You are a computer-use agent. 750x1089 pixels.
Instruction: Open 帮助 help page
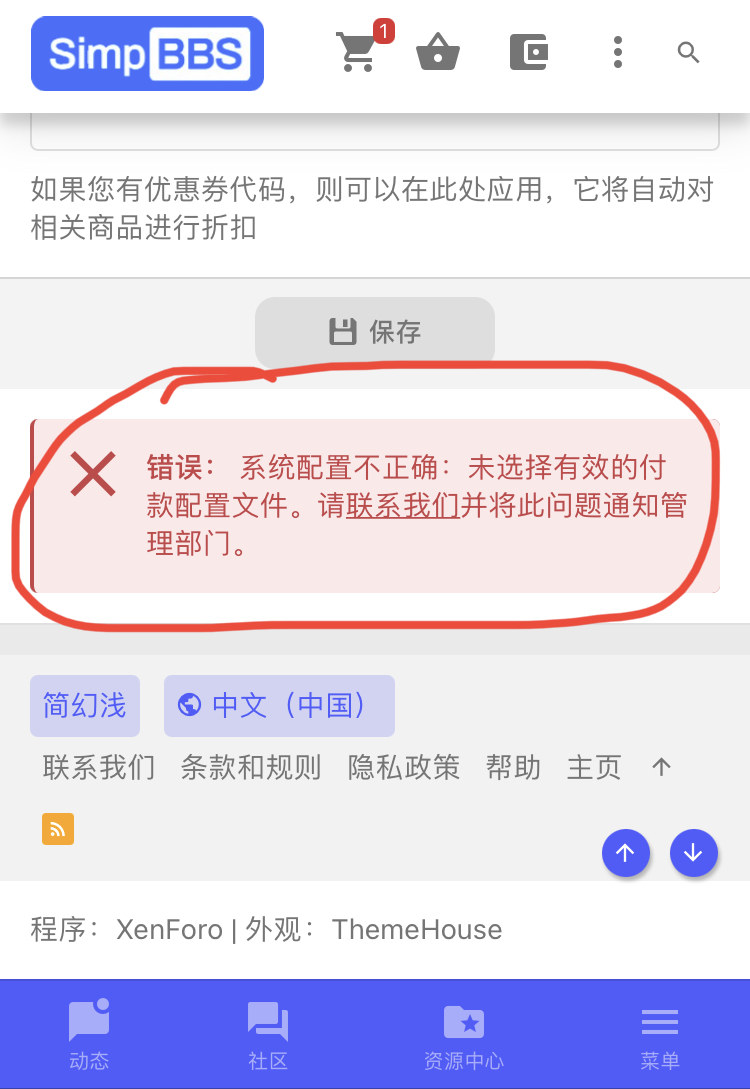(x=513, y=767)
